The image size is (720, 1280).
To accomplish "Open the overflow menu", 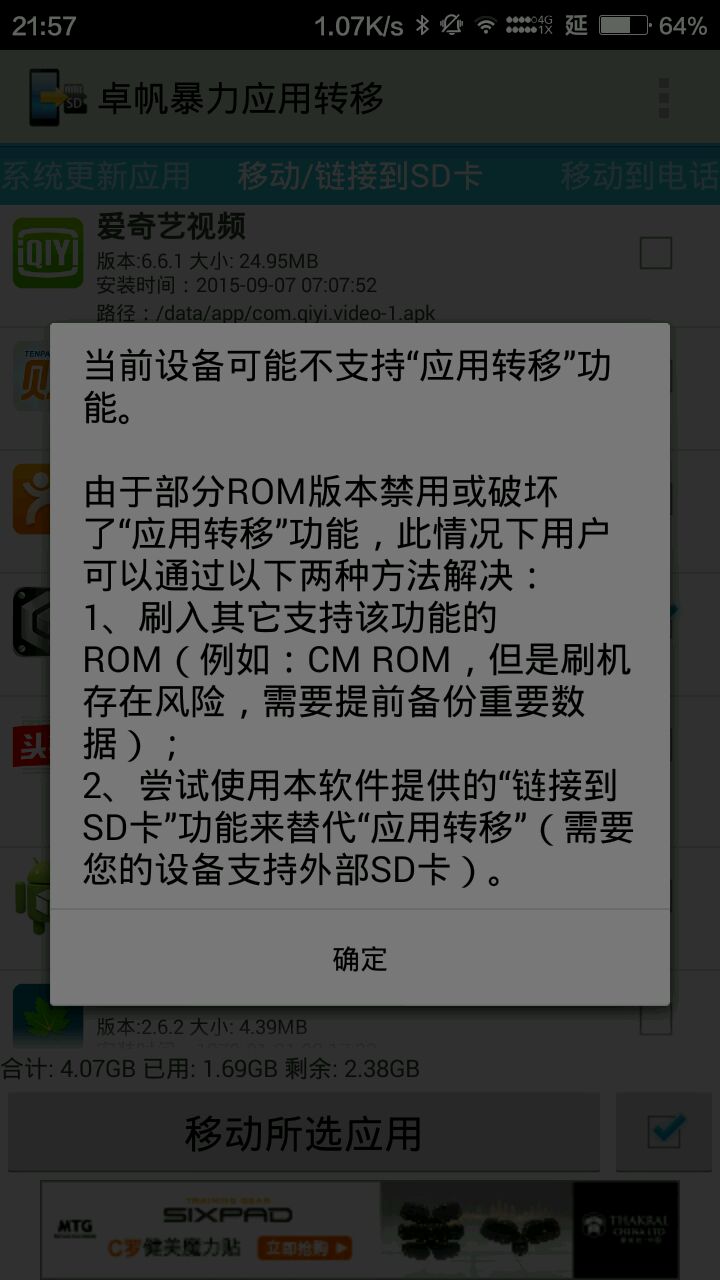I will (x=663, y=98).
